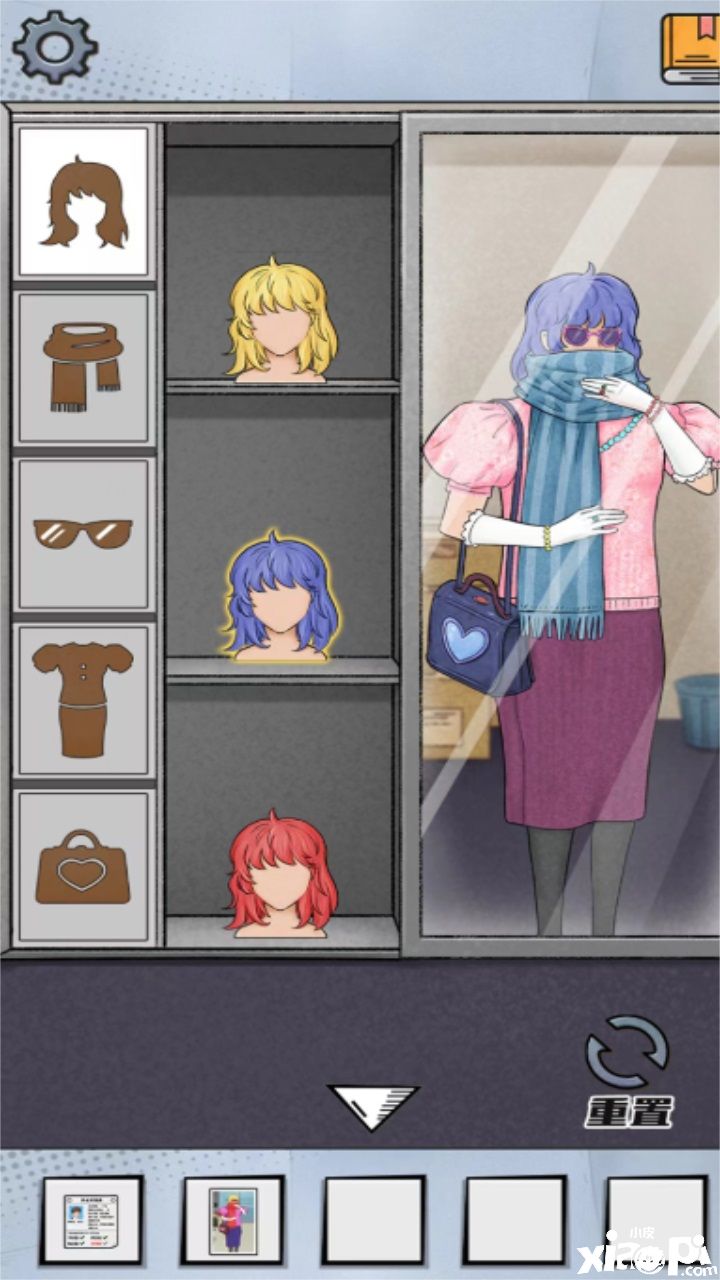Switch to the scarf category
The height and width of the screenshot is (1280, 720).
(84, 368)
